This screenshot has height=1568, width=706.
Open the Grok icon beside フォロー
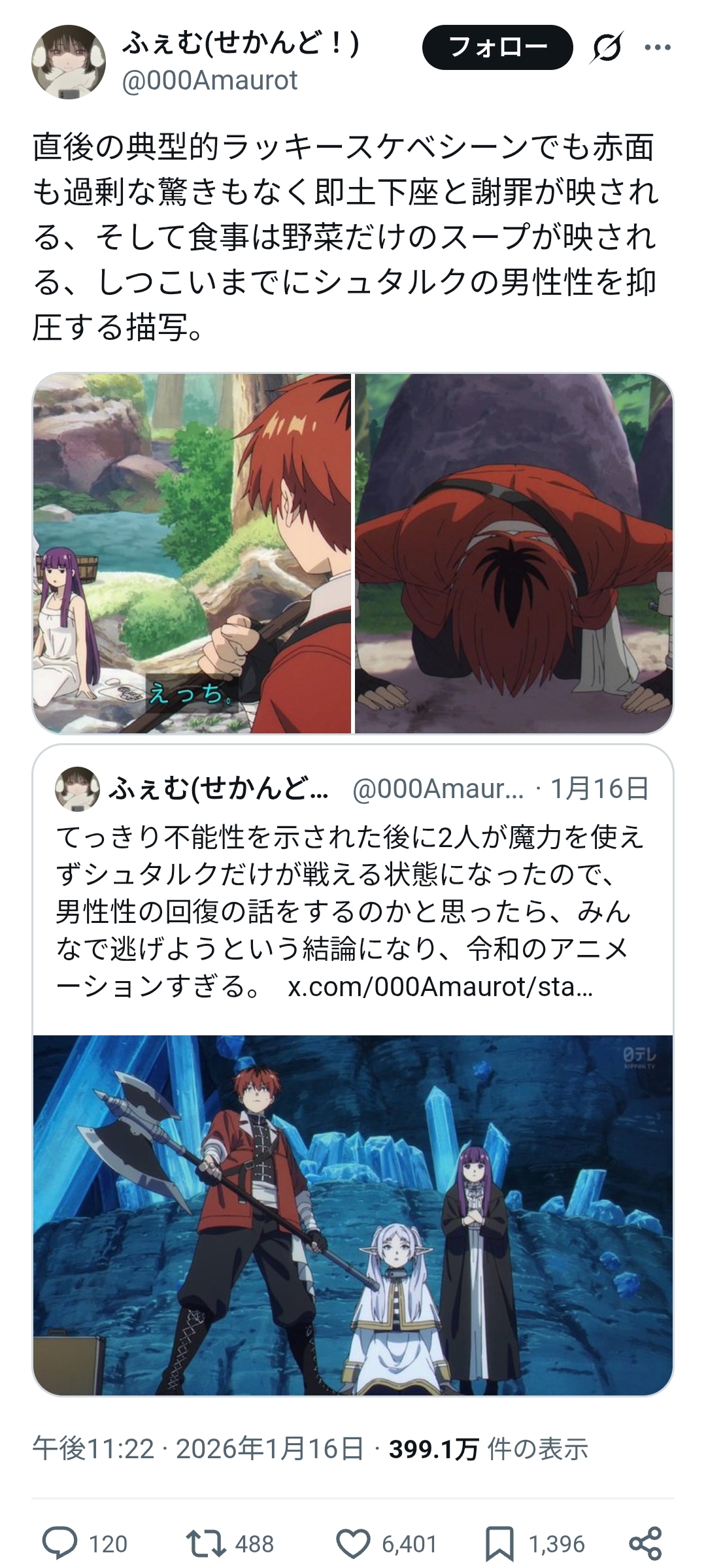(x=606, y=47)
